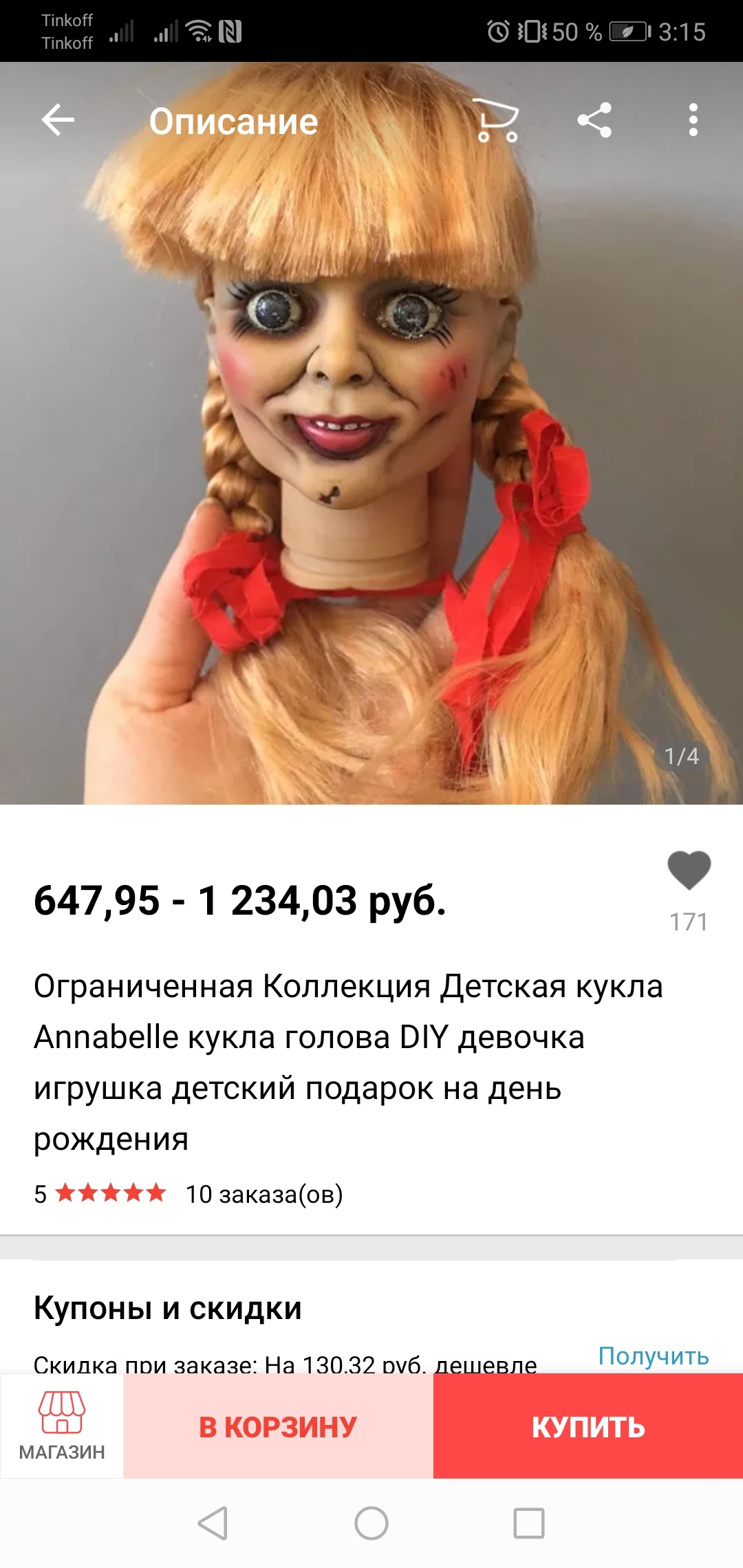
Task: Tap the Получить coupon link
Action: (653, 1355)
